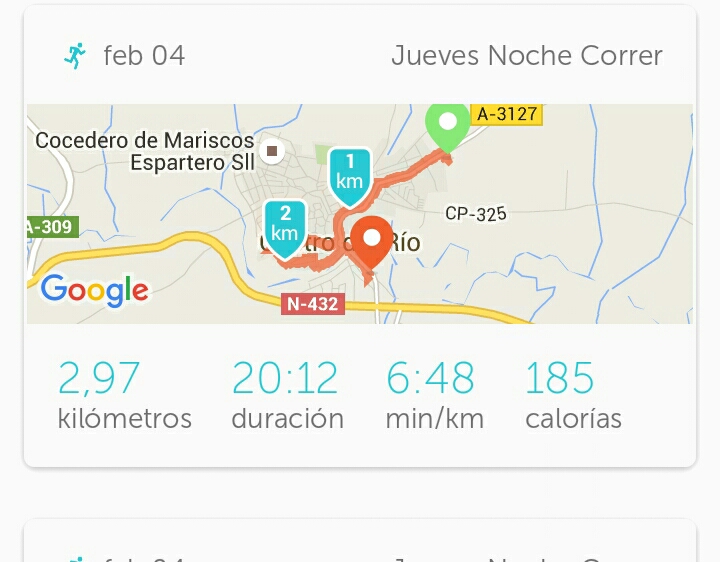The image size is (720, 562).
Task: Open the Jueves Noche Correr activity card
Action: point(526,56)
